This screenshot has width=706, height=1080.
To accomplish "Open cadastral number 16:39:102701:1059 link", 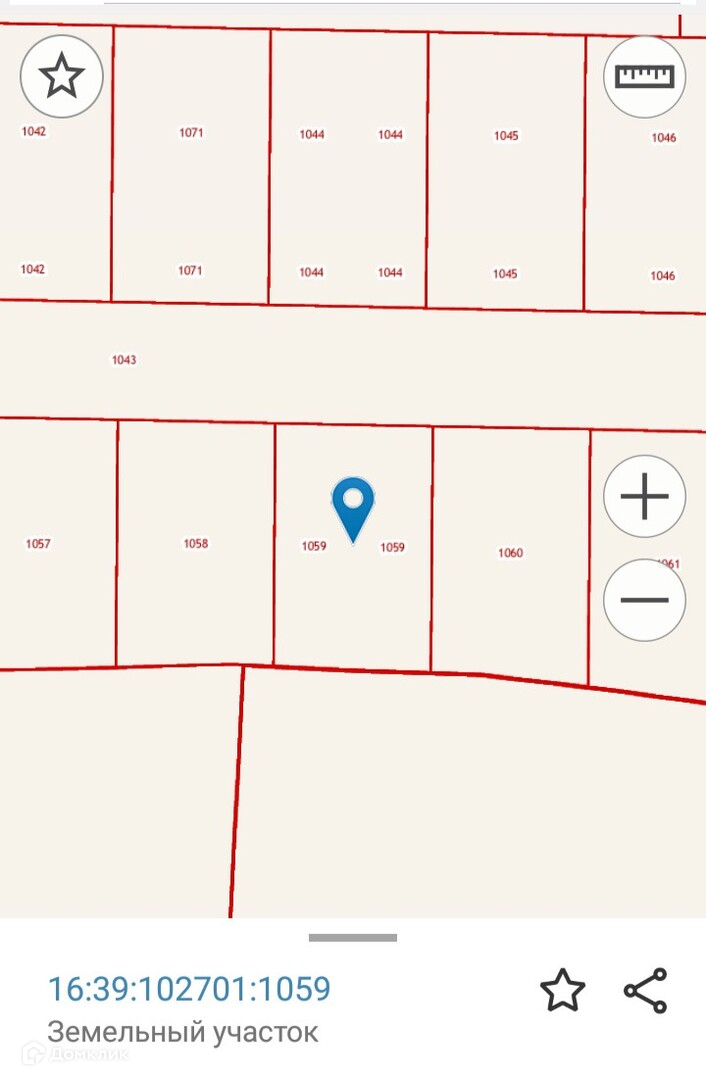I will click(189, 988).
